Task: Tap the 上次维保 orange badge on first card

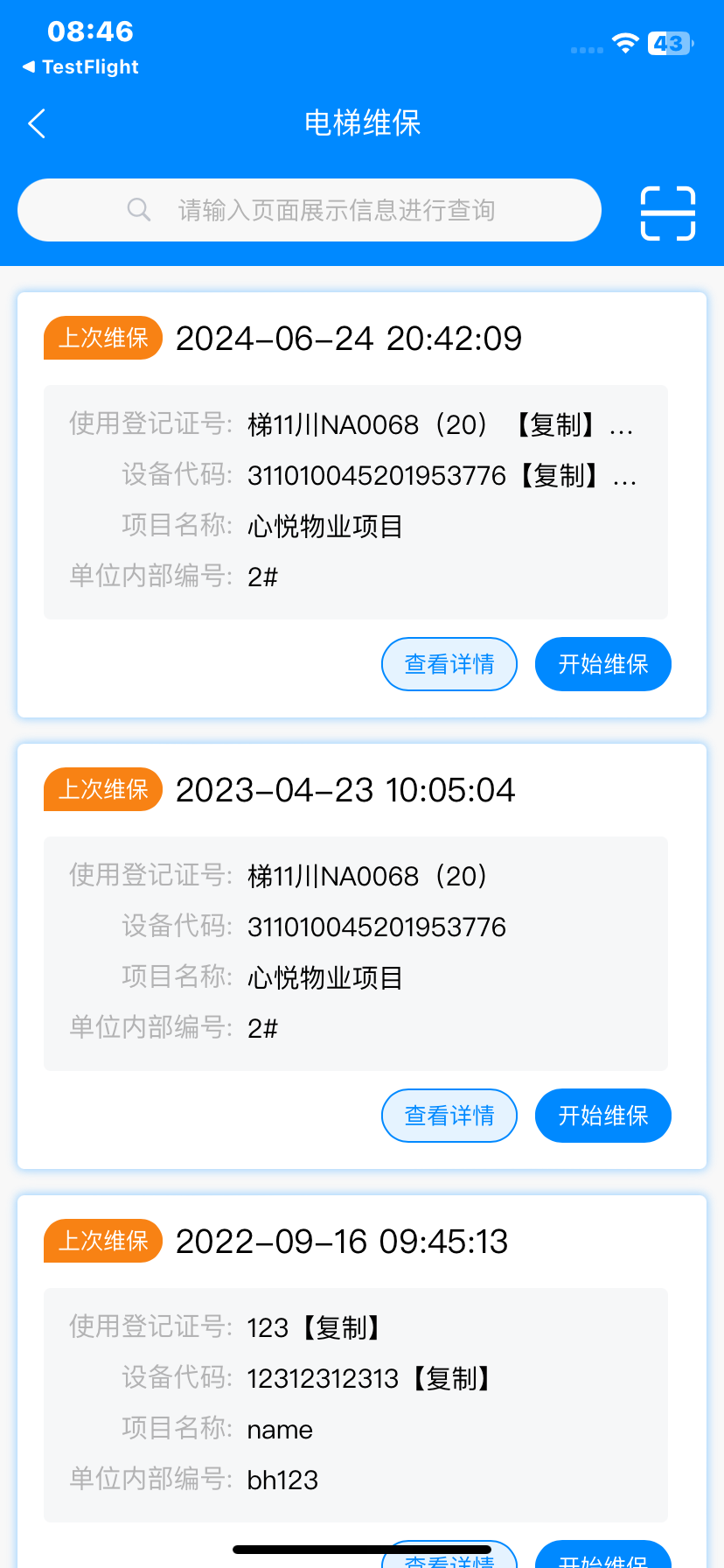Action: (x=102, y=338)
